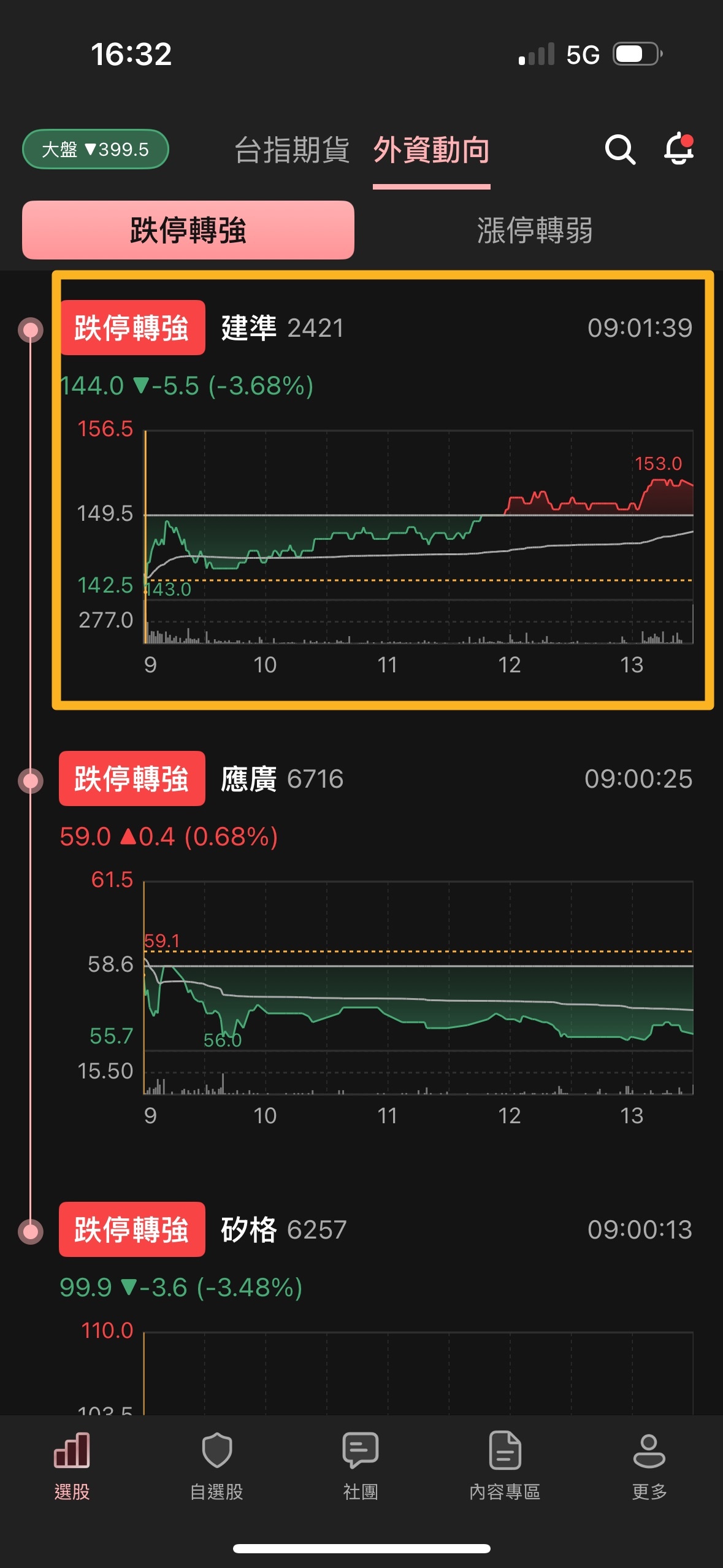Open notifications via the bell icon
This screenshot has width=723, height=1568.
tap(679, 150)
